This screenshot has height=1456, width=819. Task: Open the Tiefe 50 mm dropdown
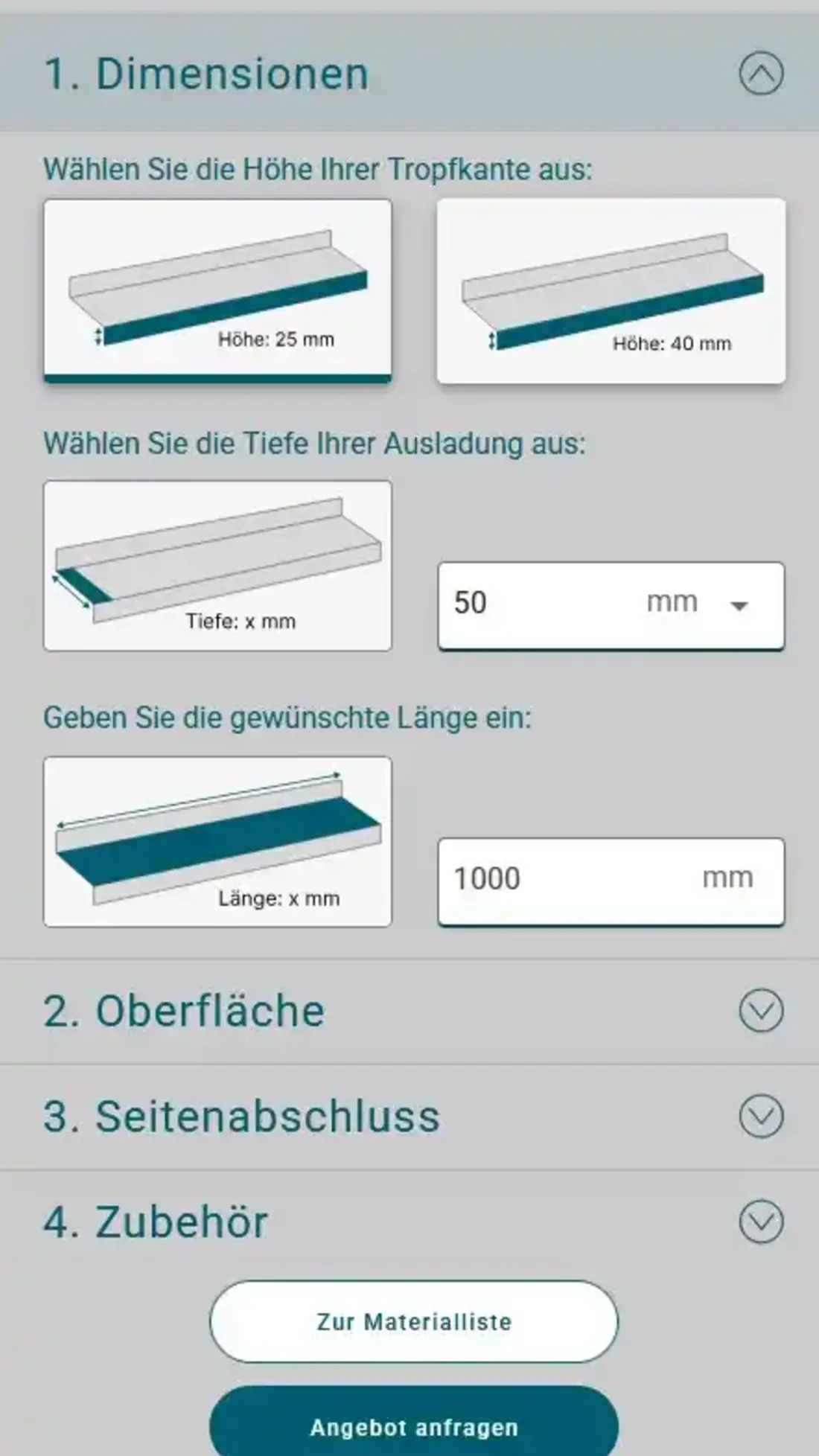611,604
